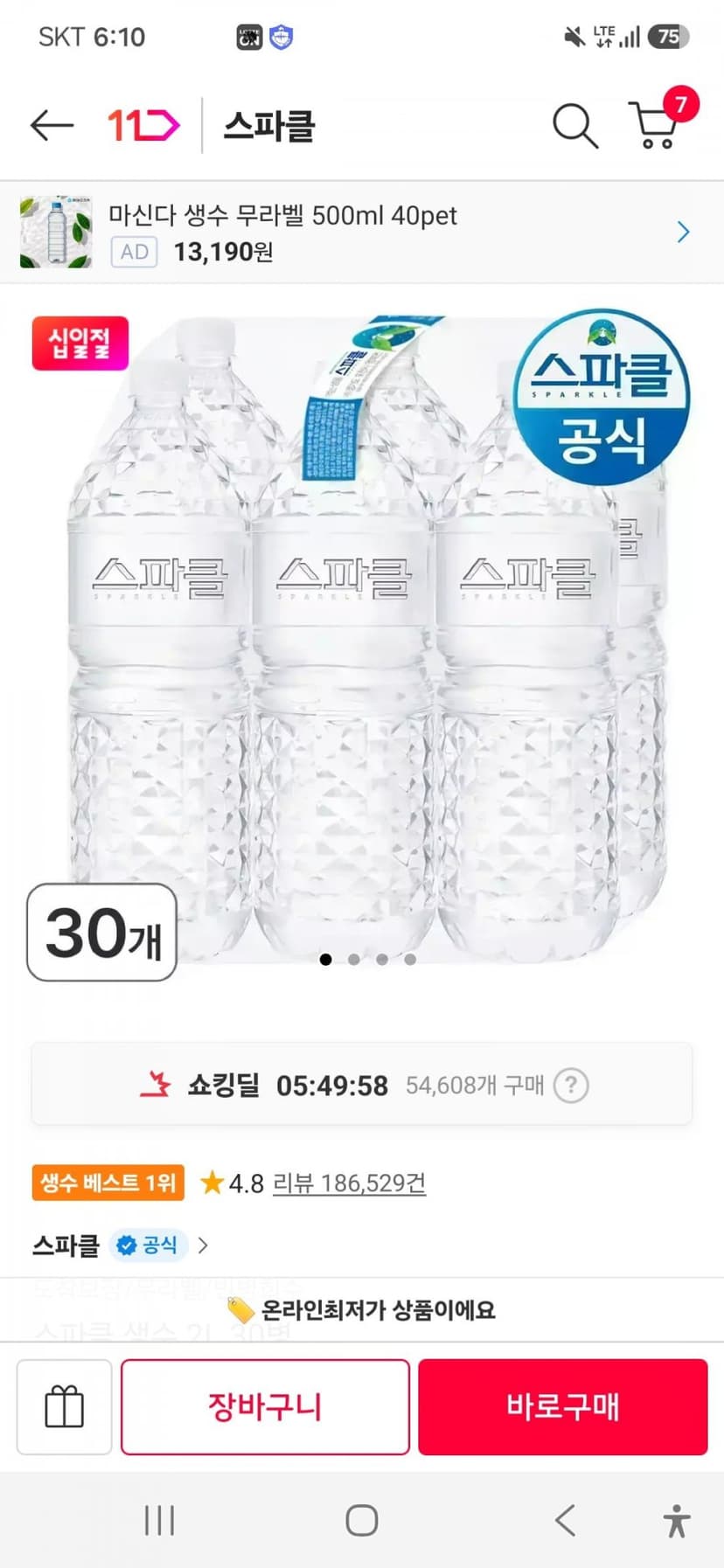Open the system recent apps button
This screenshot has height=1568, width=724.
coord(159,1521)
